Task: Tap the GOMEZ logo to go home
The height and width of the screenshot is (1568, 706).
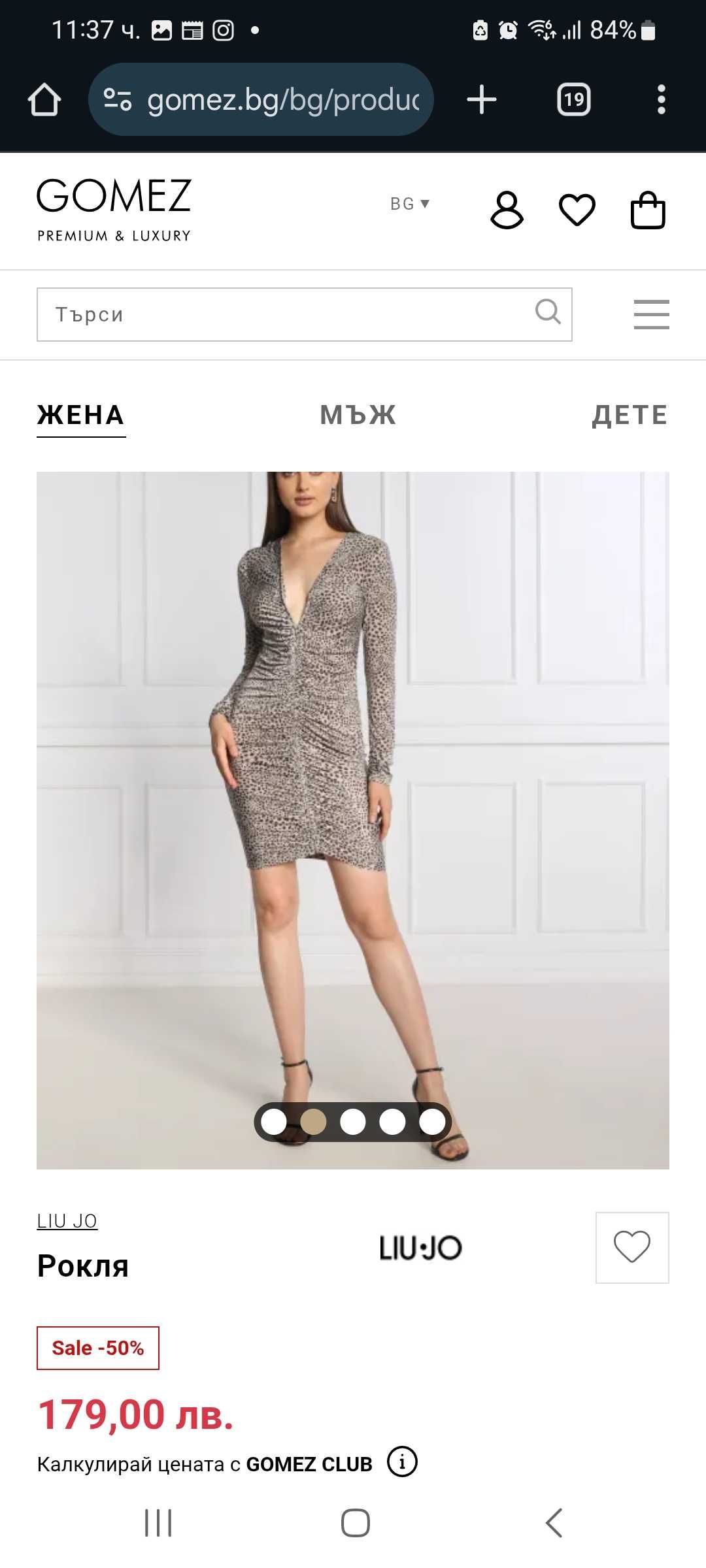Action: tap(114, 209)
